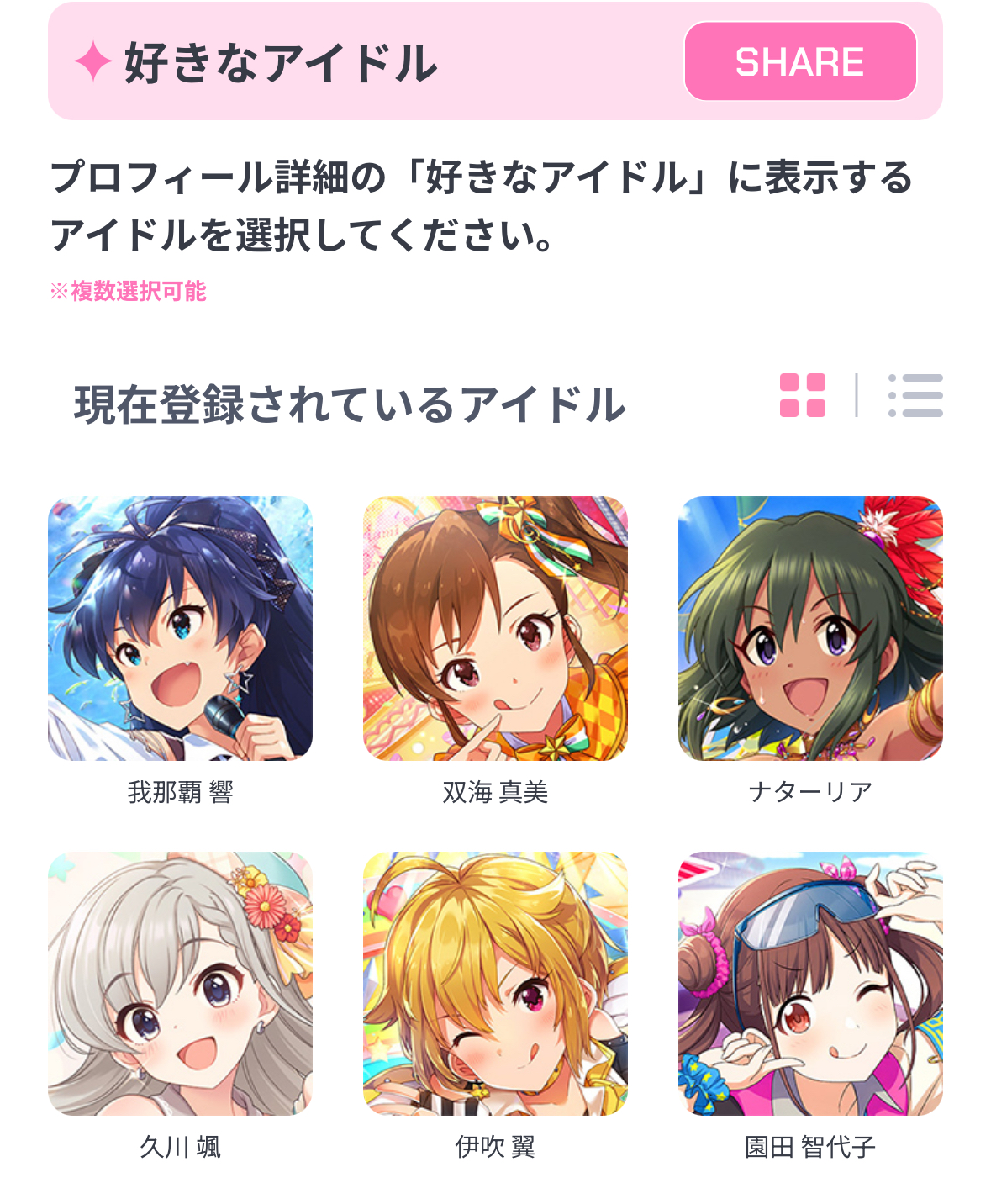Tap the SHARE button
The width and height of the screenshot is (991, 1204).
799,61
